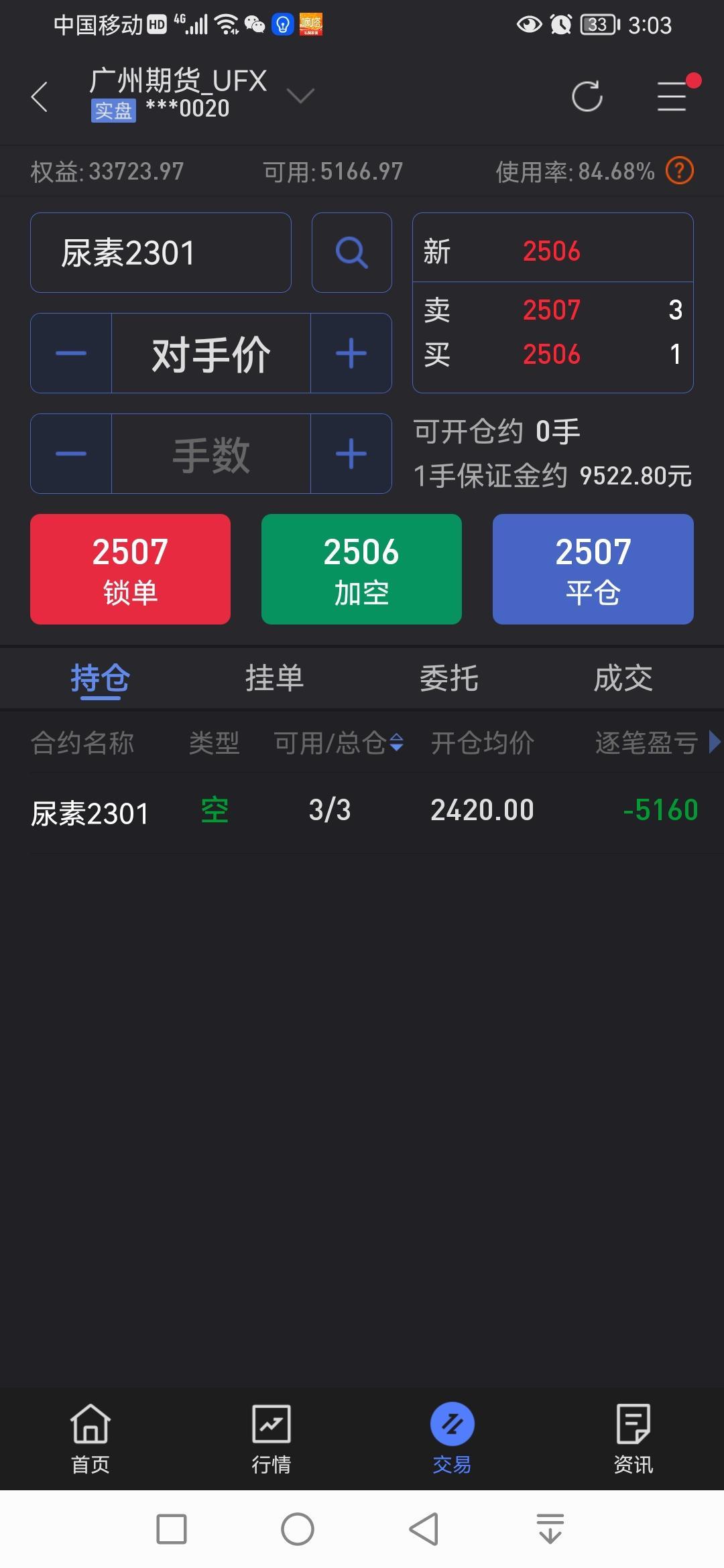Screen dimensions: 724x1568
Task: Go back using the top-left arrow
Action: click(40, 97)
